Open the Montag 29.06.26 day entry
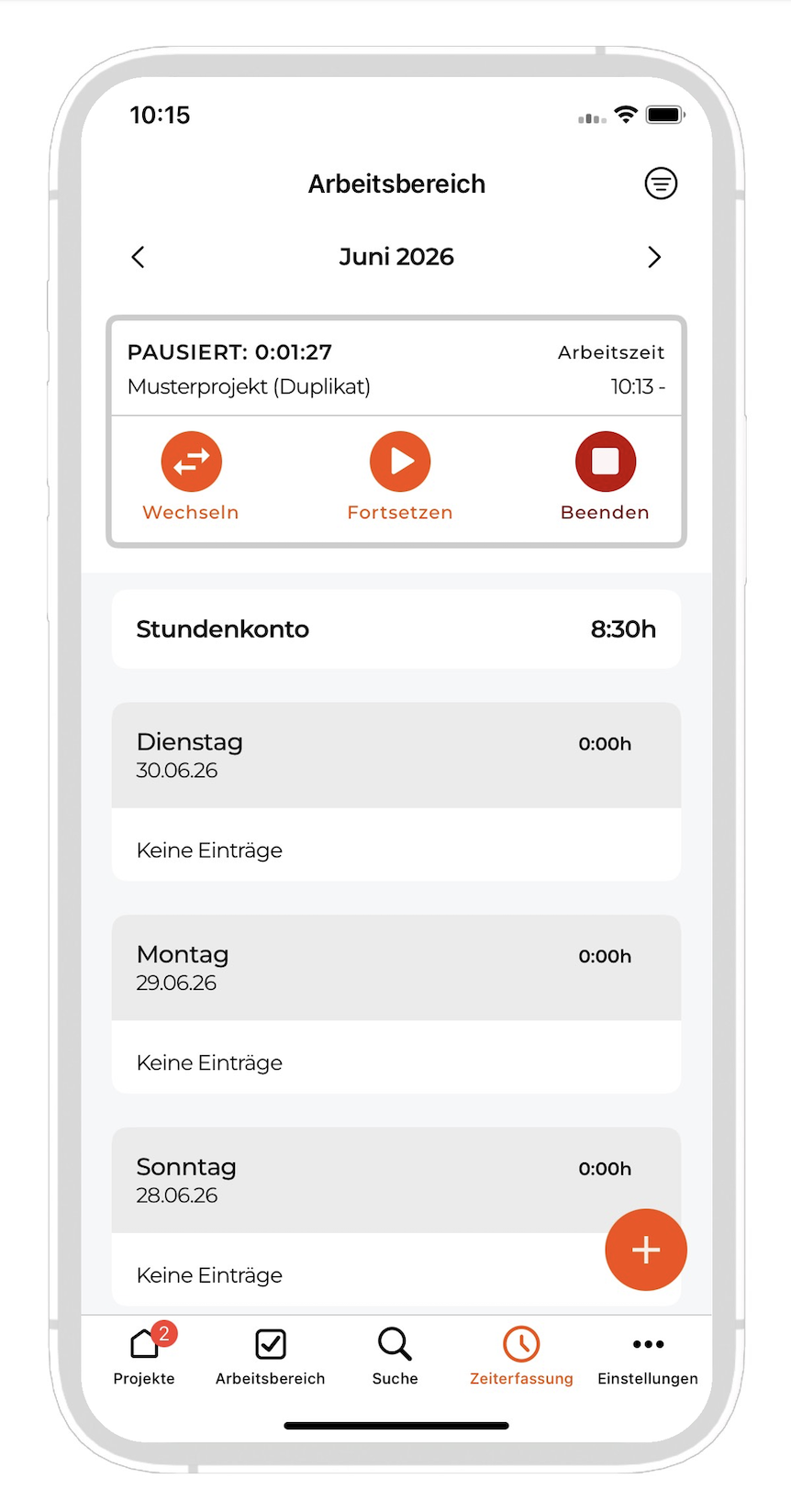The width and height of the screenshot is (791, 1512). (396, 968)
